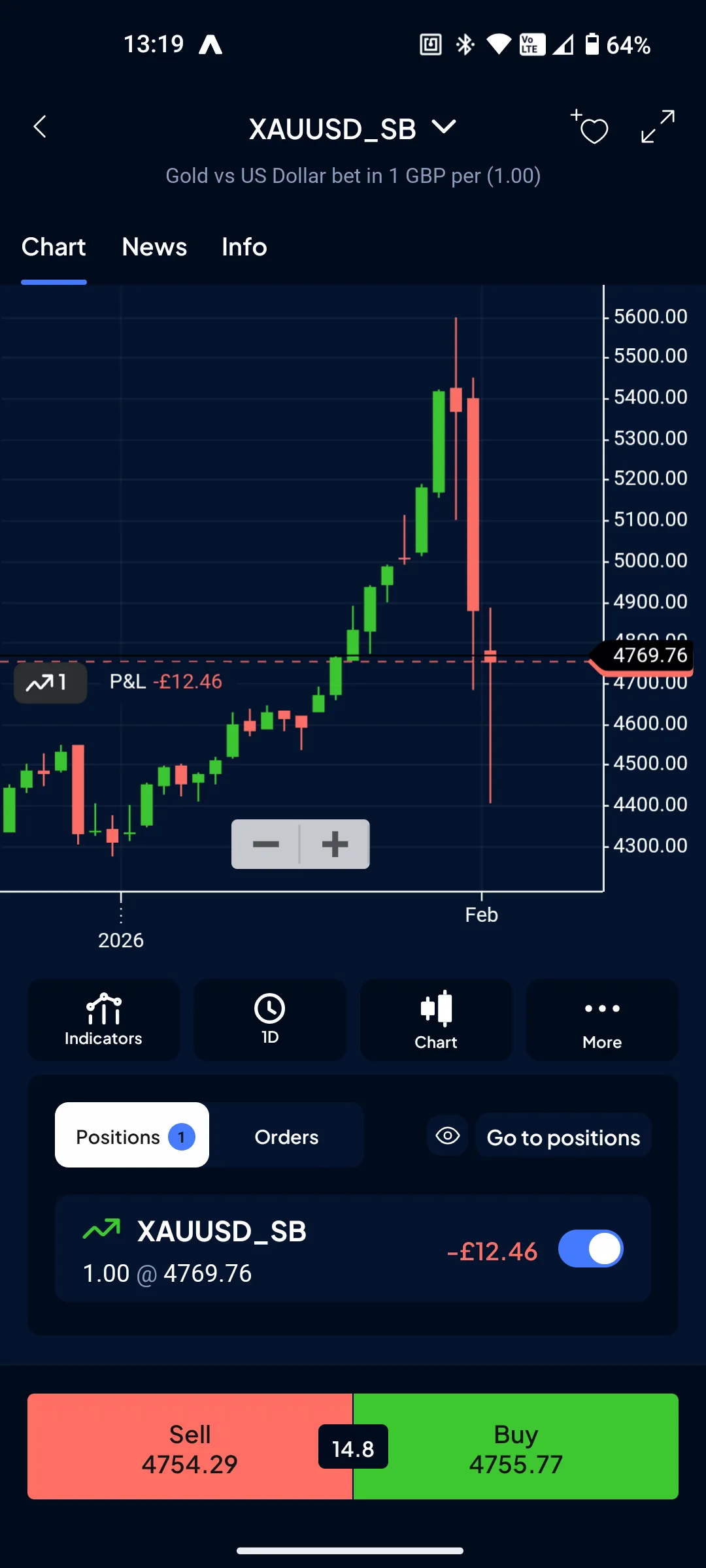Go to positions
The height and width of the screenshot is (1568, 706).
coord(563,1137)
